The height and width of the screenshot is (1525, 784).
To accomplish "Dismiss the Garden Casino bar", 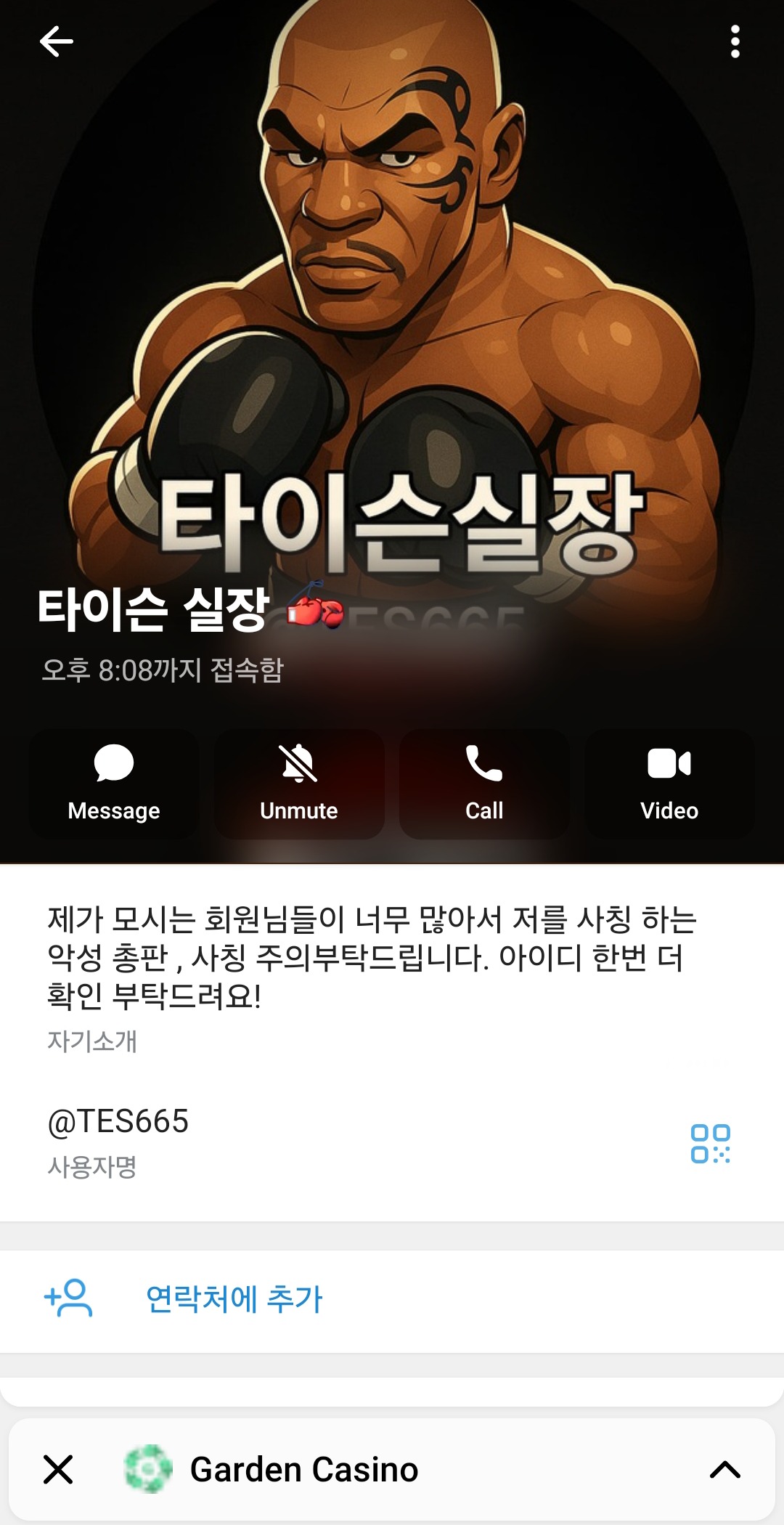I will pos(58,1470).
